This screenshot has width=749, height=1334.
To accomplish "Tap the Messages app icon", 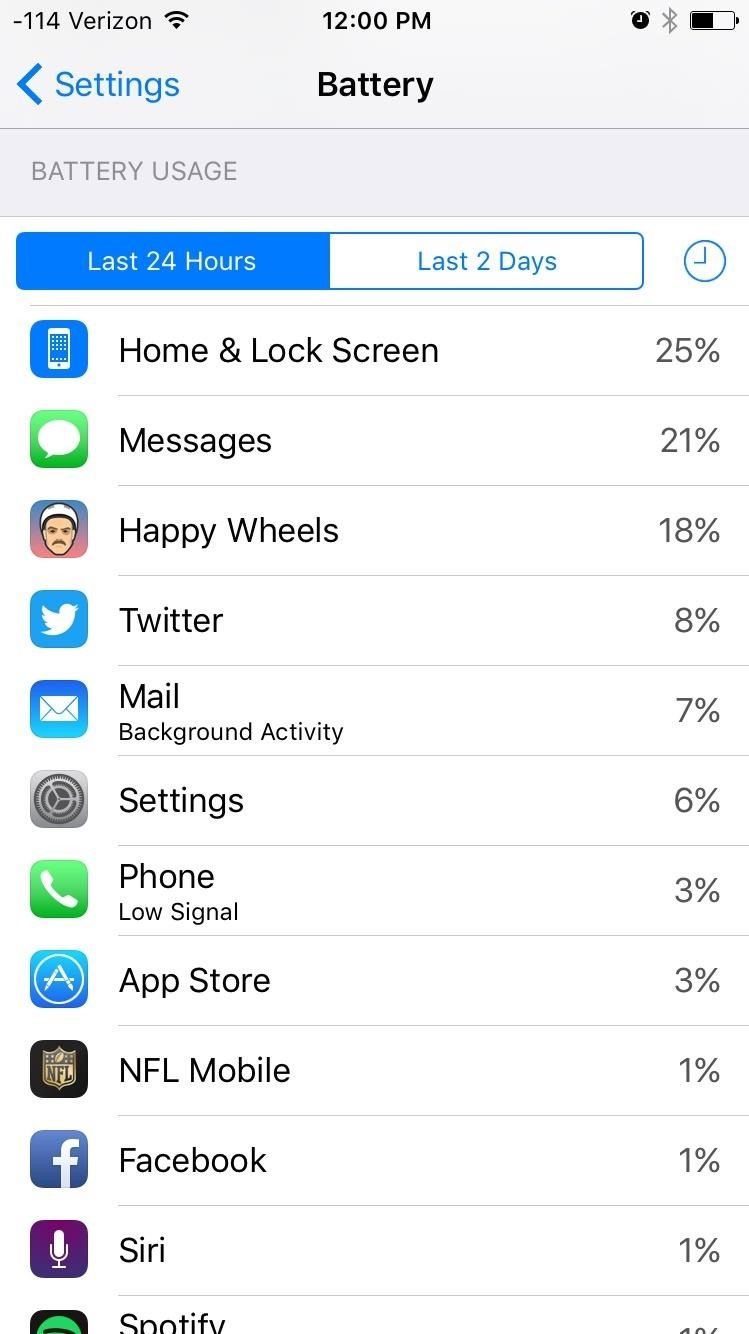I will pos(59,440).
